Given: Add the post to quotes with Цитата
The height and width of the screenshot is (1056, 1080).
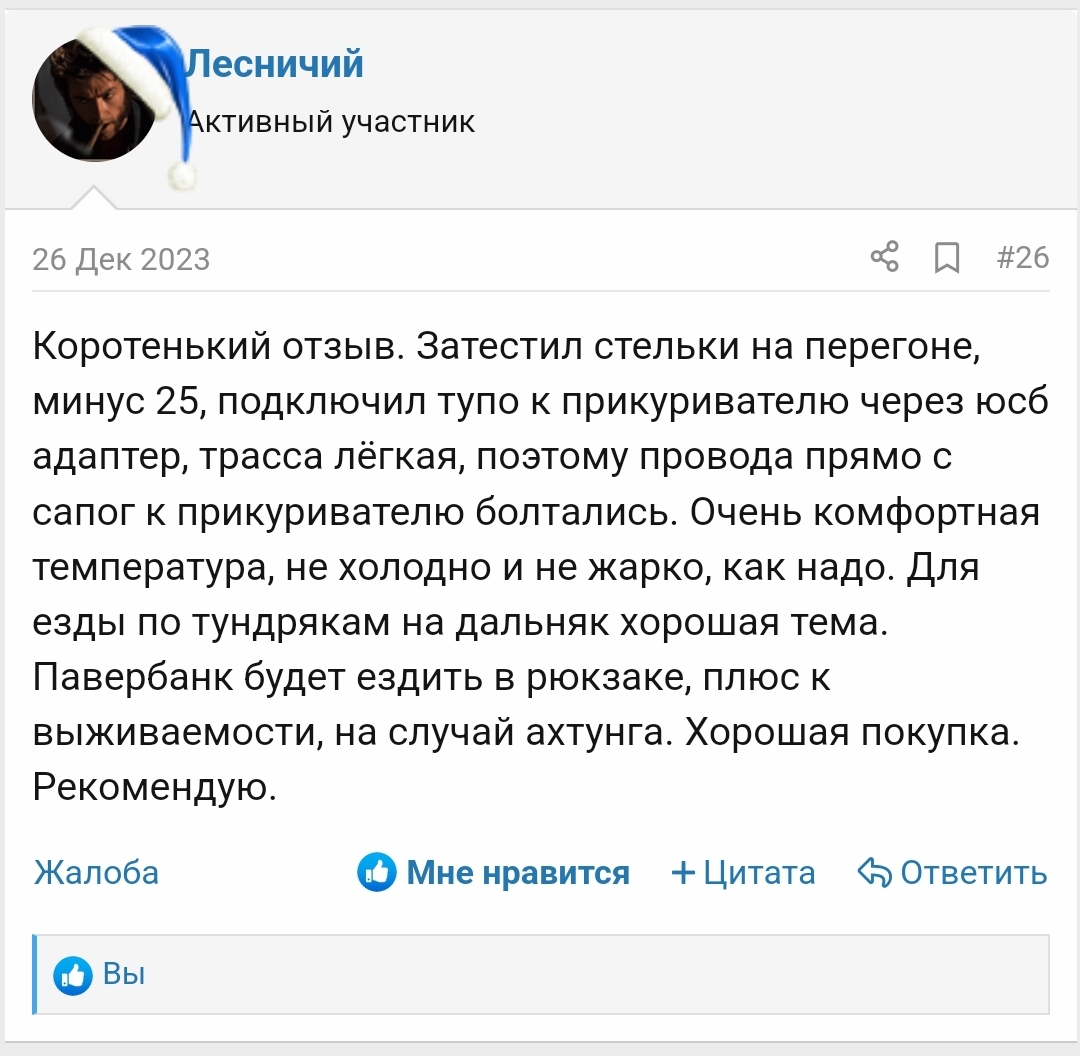Looking at the screenshot, I should (744, 873).
